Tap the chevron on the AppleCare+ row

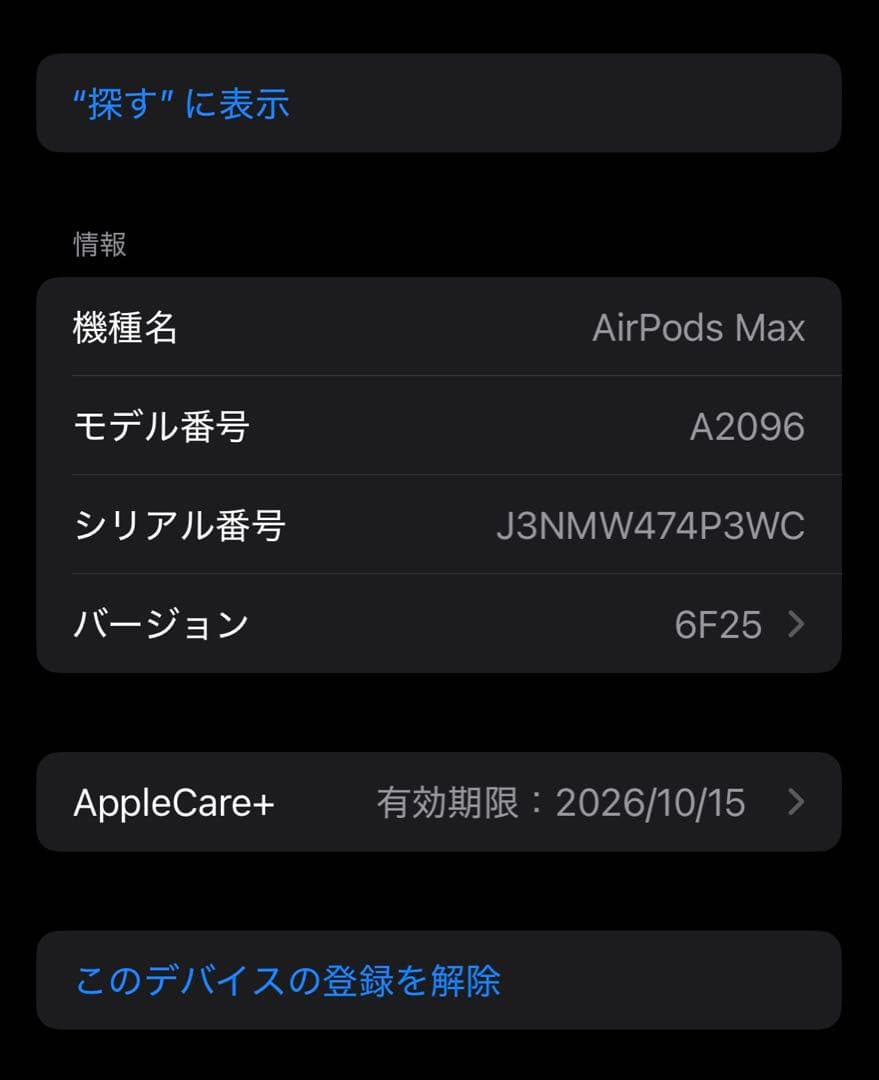(x=795, y=802)
